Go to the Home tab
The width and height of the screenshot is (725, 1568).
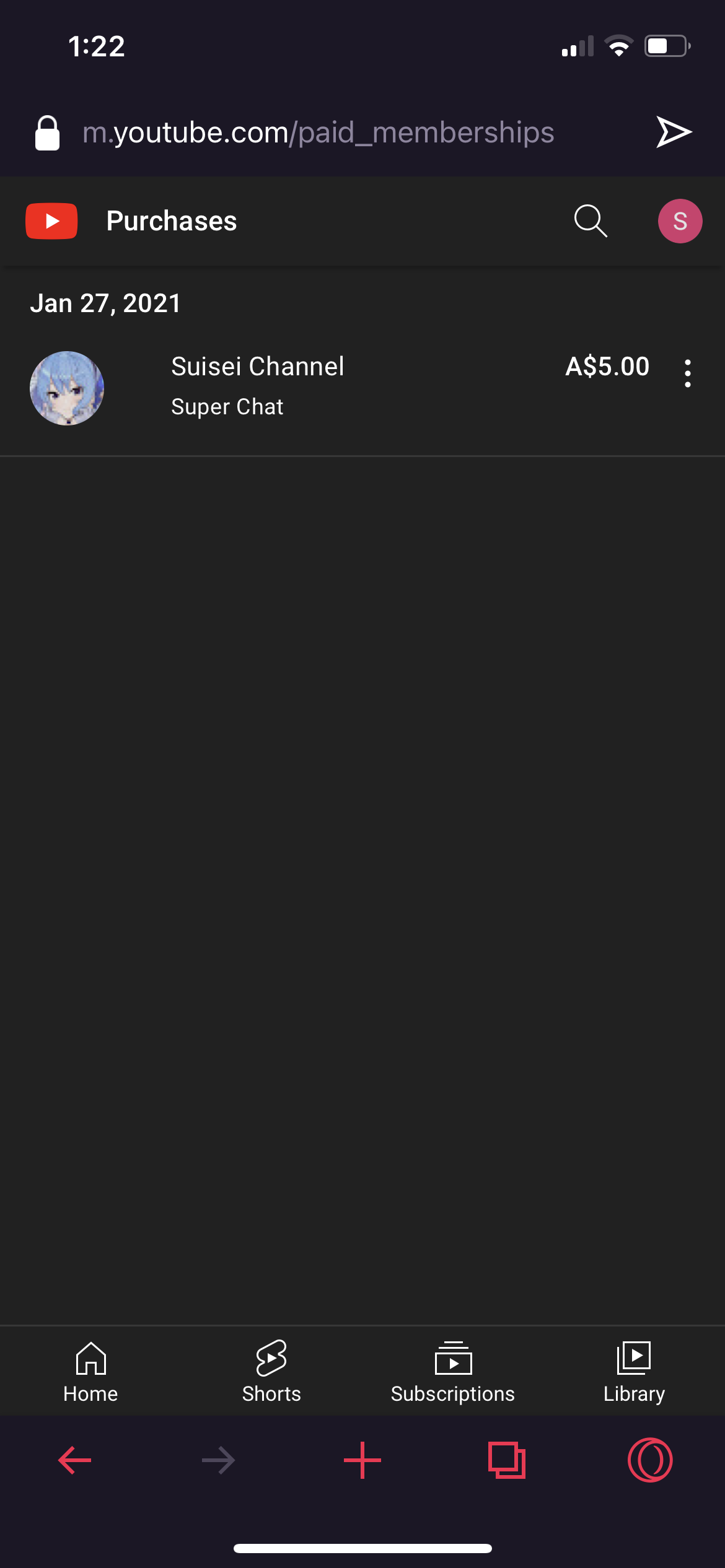tap(90, 1372)
